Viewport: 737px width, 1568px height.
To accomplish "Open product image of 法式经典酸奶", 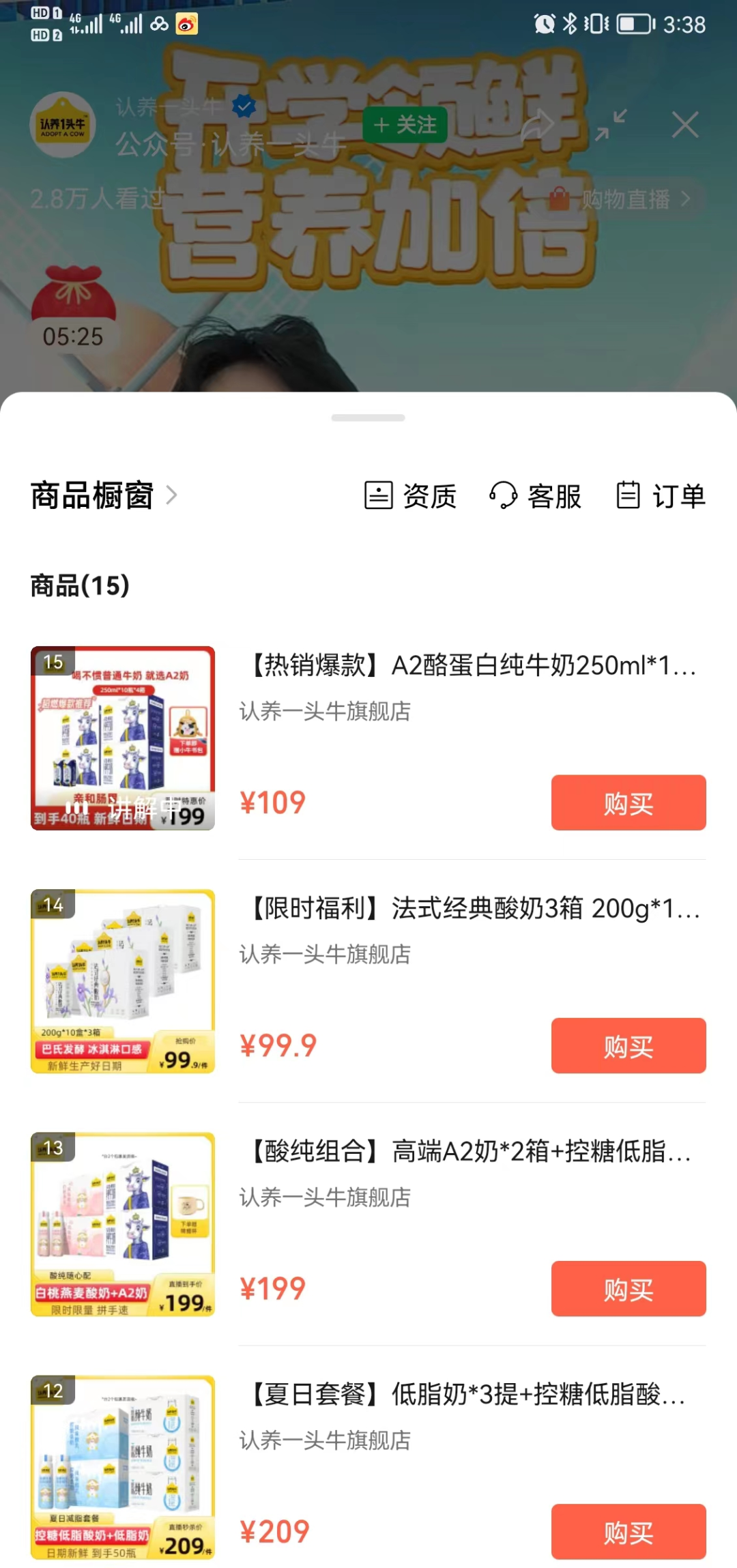I will click(x=123, y=981).
